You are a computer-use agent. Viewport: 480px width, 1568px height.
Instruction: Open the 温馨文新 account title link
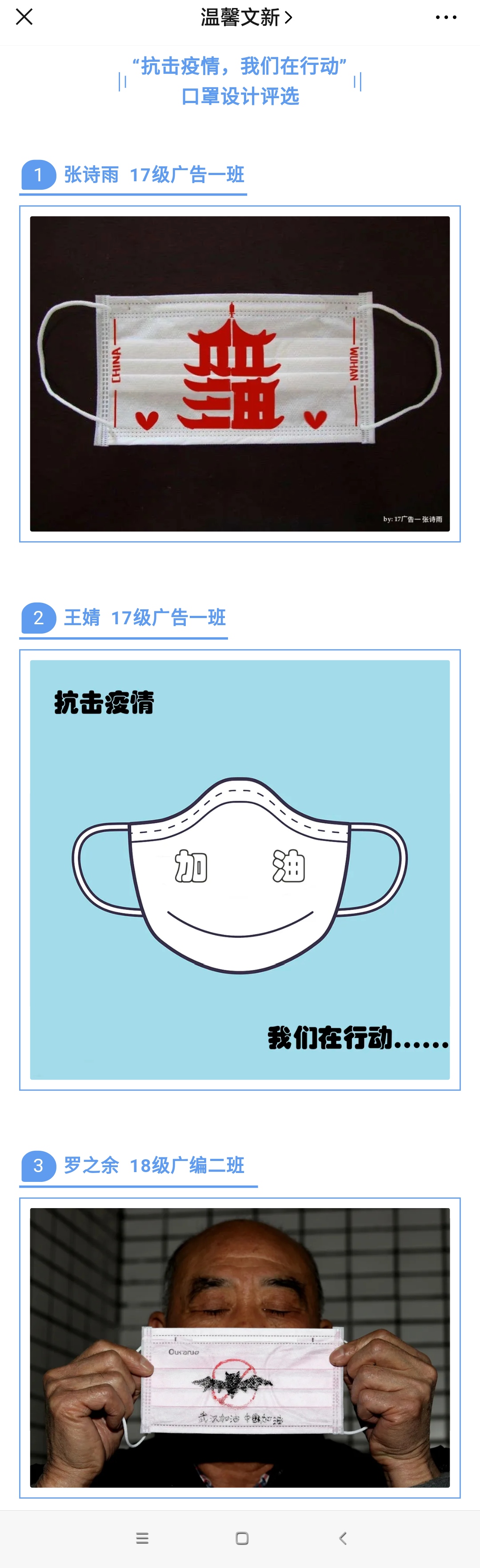[x=246, y=18]
